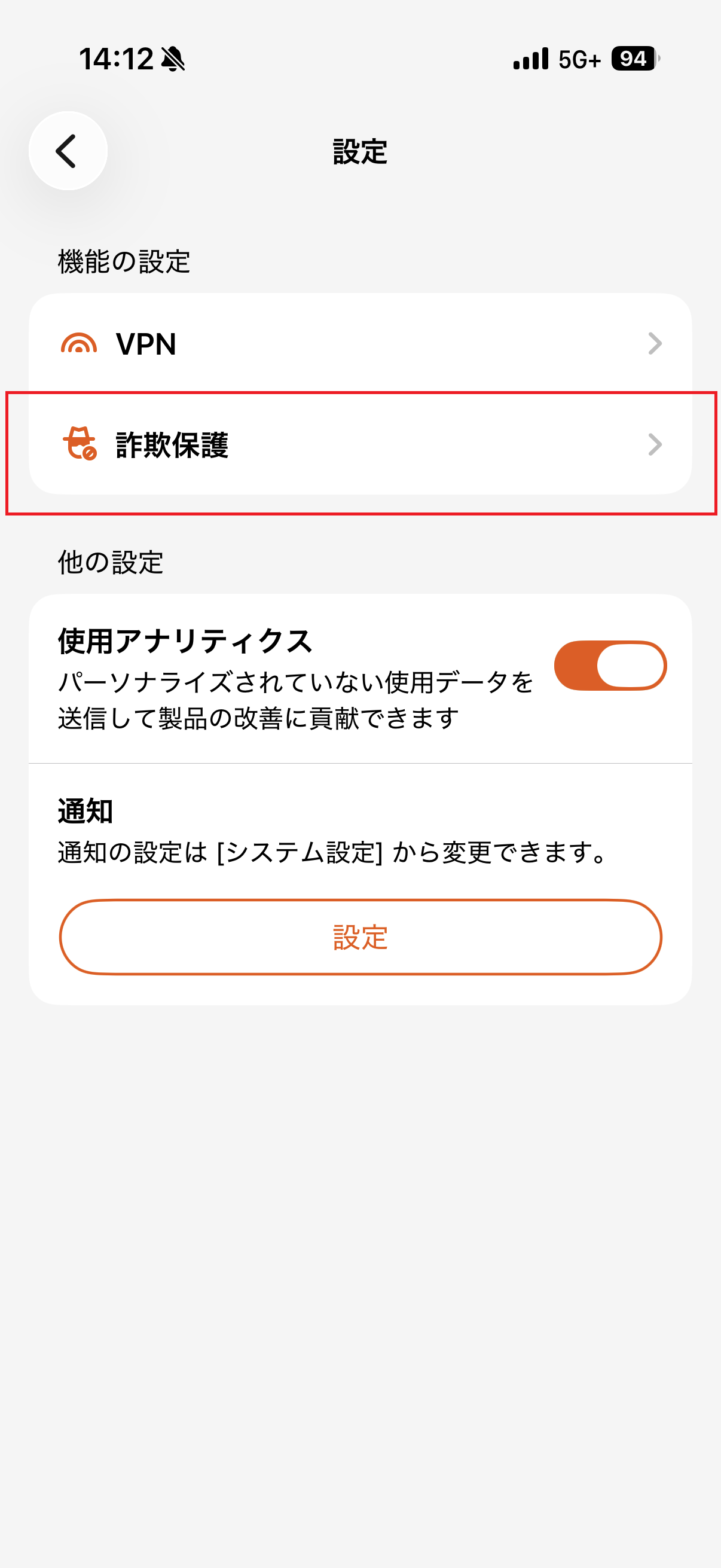Image resolution: width=721 pixels, height=1568 pixels.
Task: Expand 詐欺保護 using the right chevron
Action: pyautogui.click(x=655, y=445)
